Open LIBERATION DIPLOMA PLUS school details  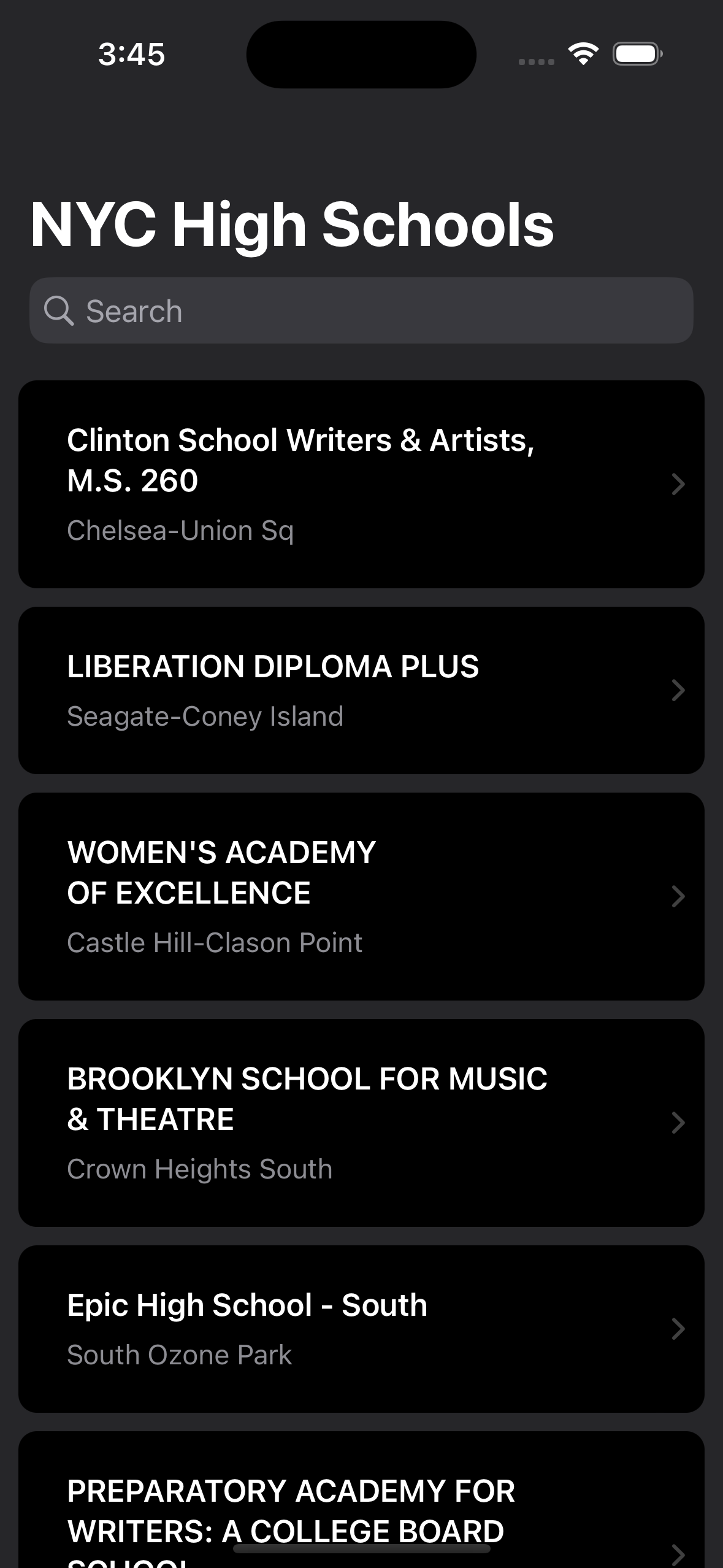(x=361, y=690)
